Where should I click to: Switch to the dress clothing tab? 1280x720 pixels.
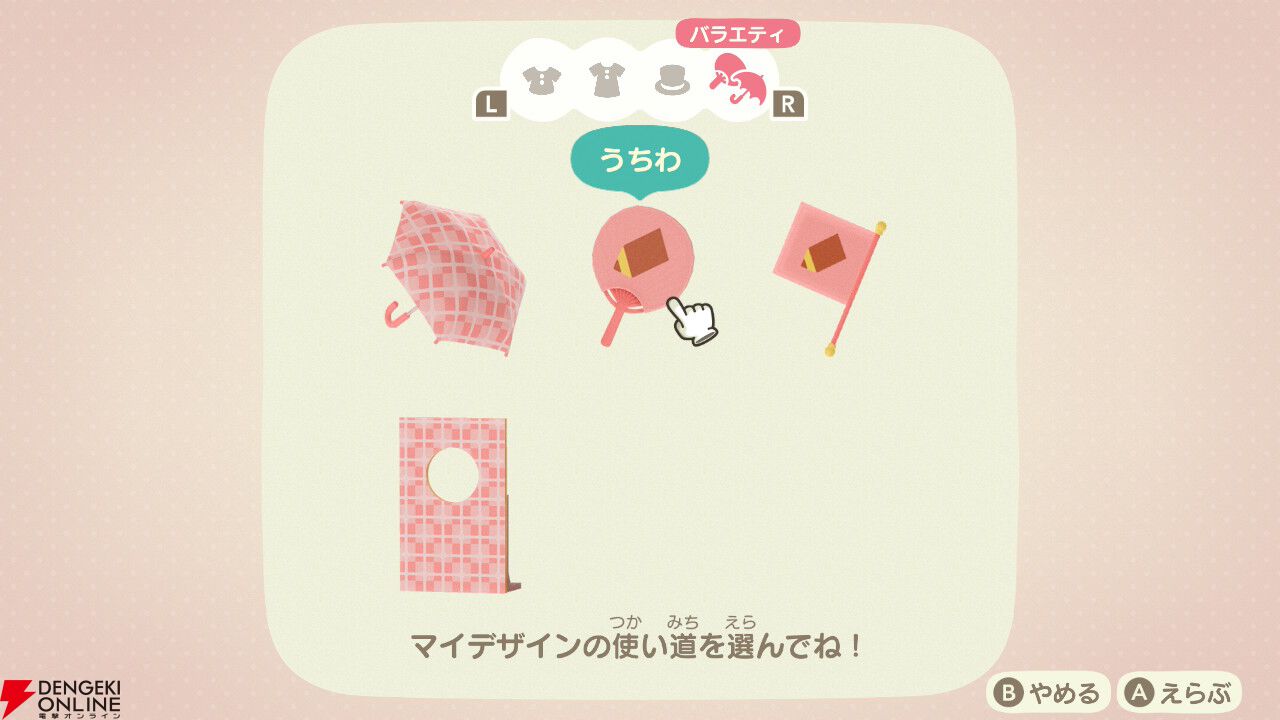tap(606, 80)
